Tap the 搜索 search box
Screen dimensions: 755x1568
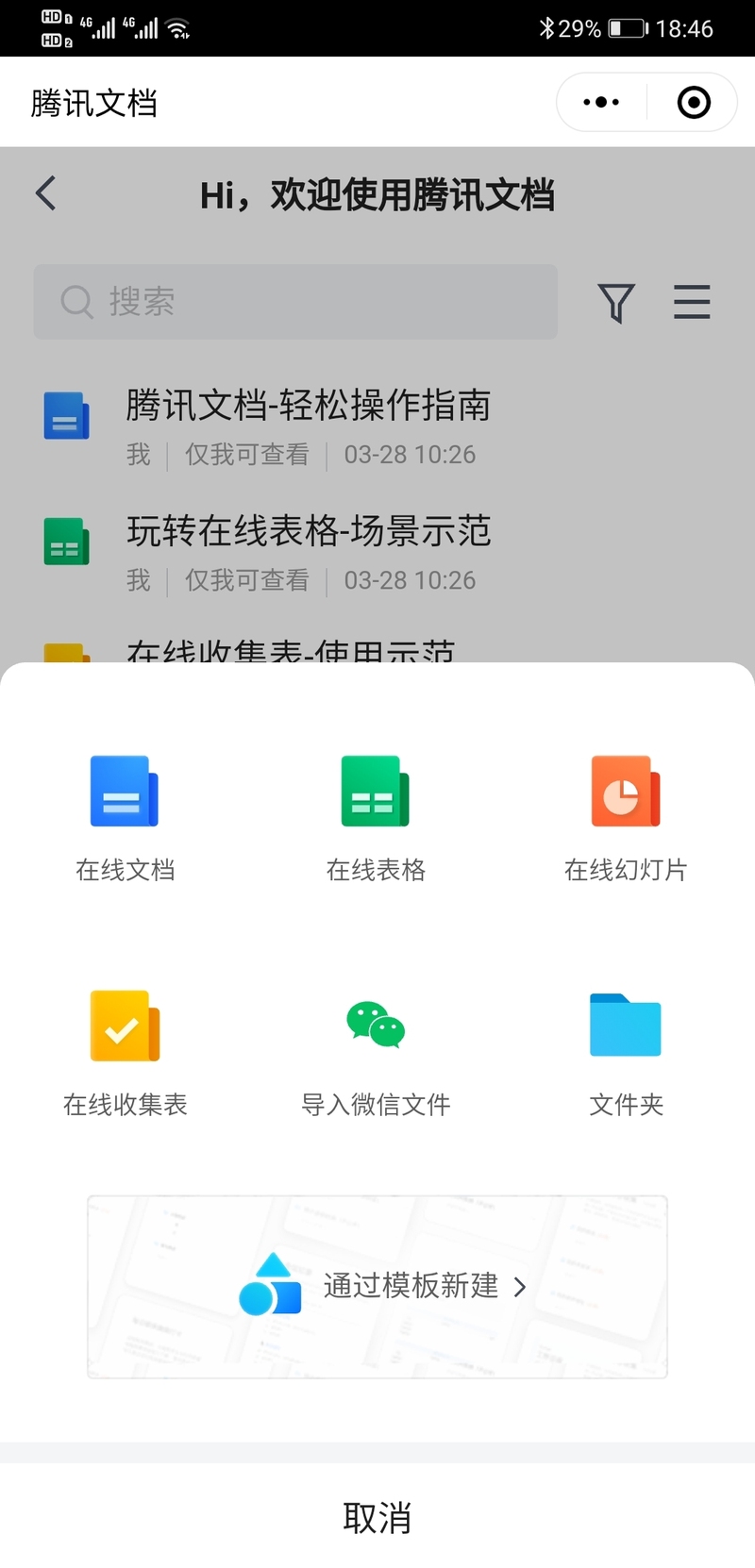(295, 302)
